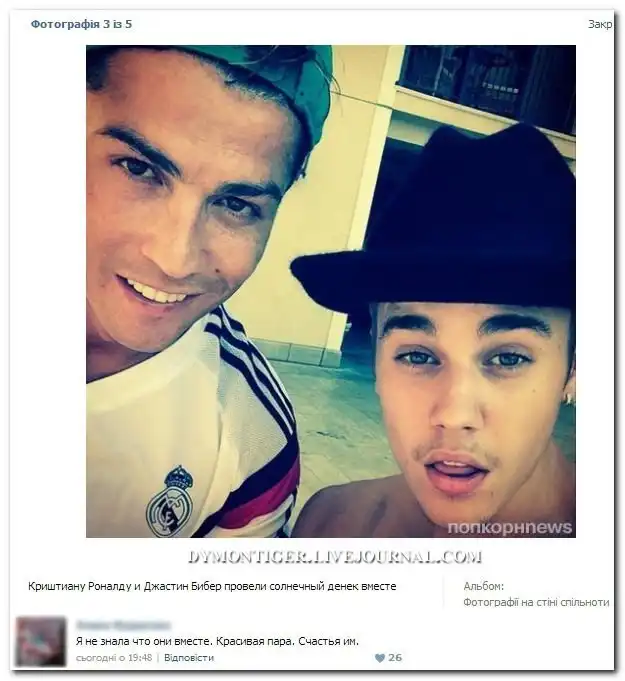
Task: Like the comment with 26 likes
Action: point(380,658)
